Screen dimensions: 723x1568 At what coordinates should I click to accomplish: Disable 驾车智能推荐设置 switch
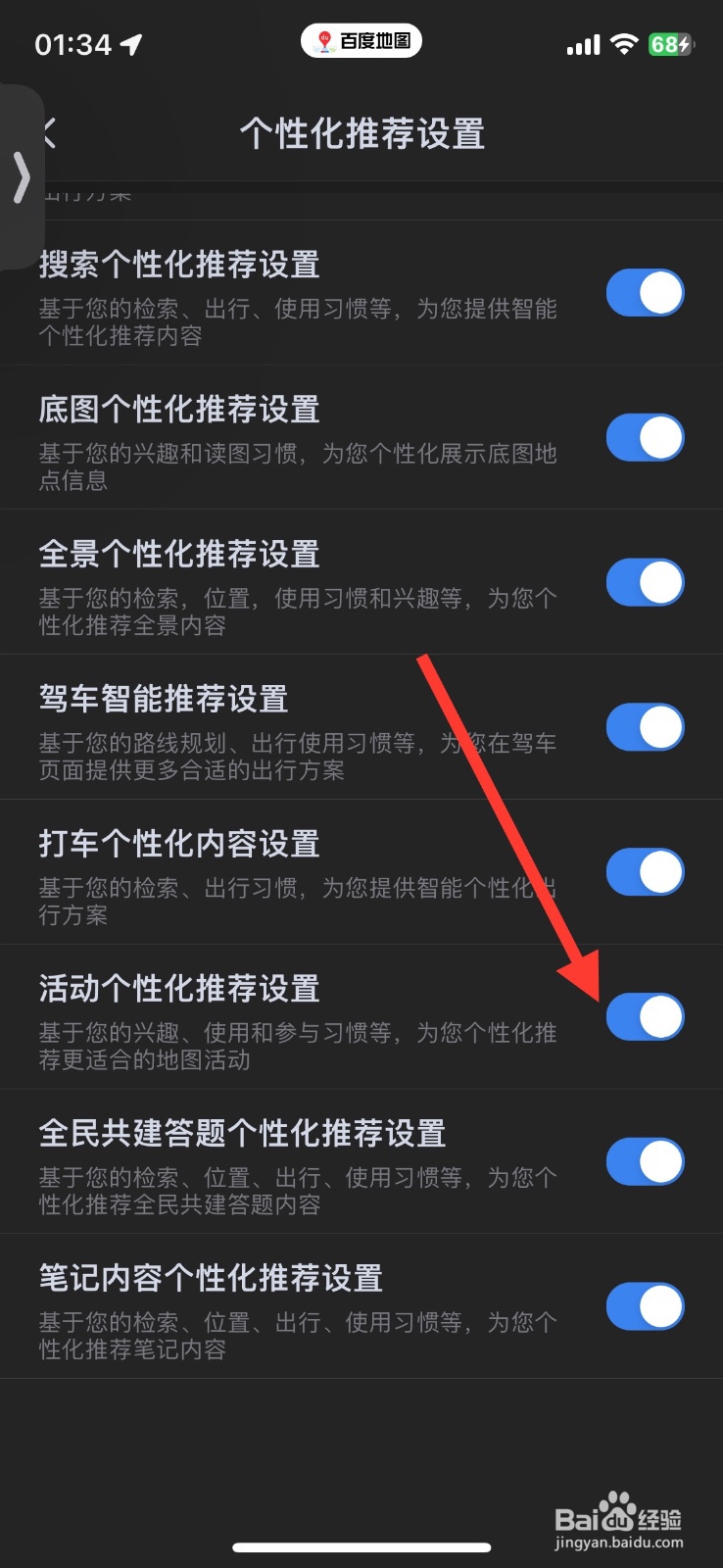(645, 726)
